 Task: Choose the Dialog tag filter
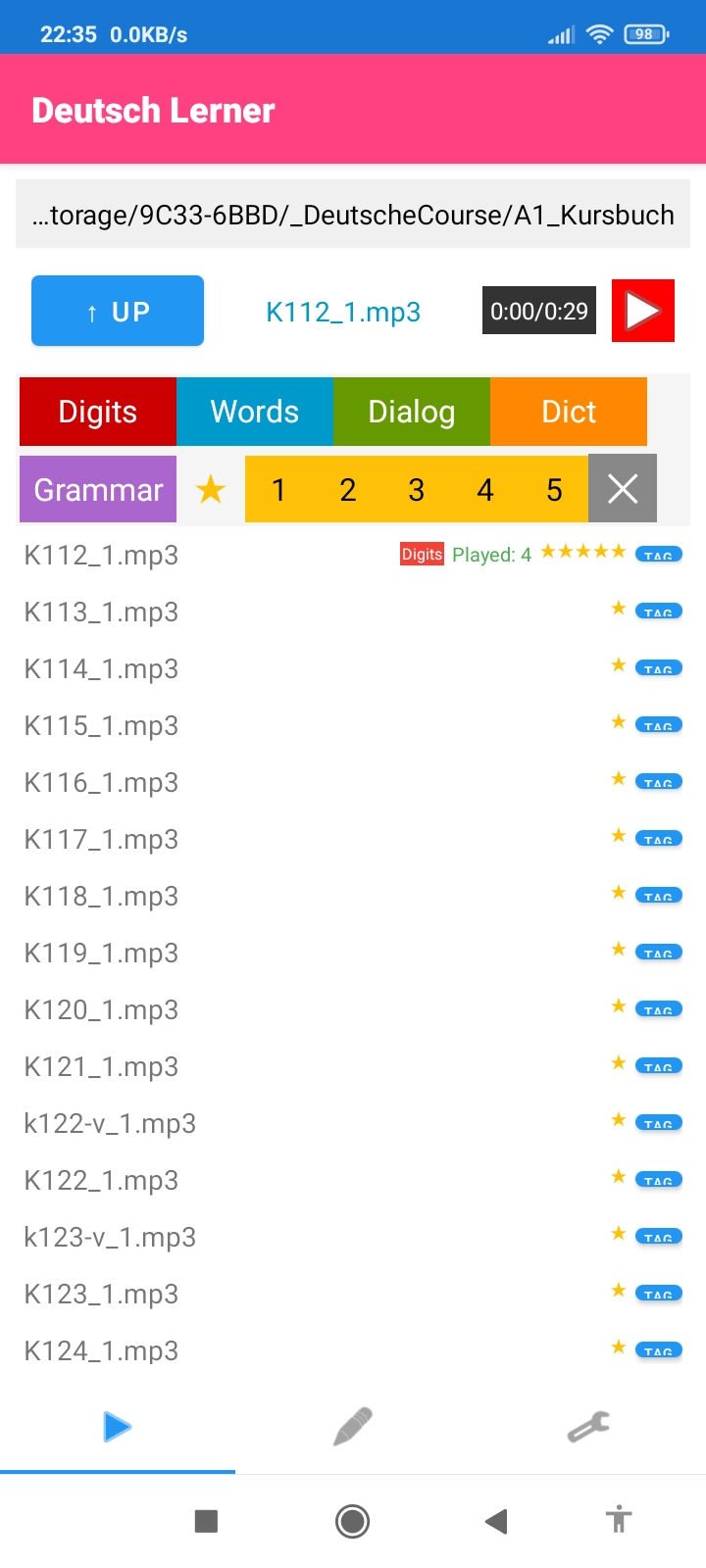coord(412,412)
